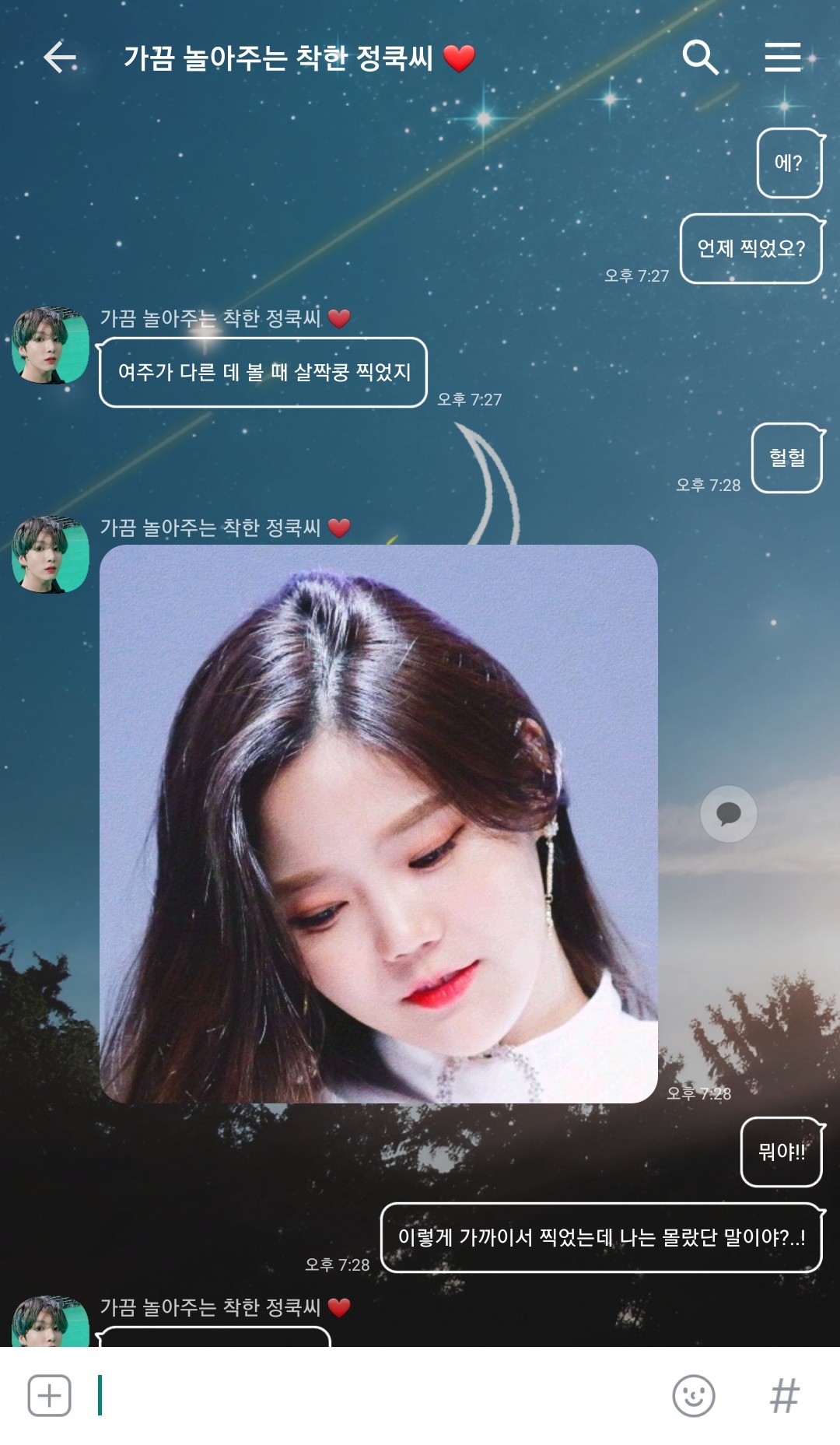840x1445 pixels.
Task: Tap the reply bubble icon beside the photo
Action: pos(729,814)
